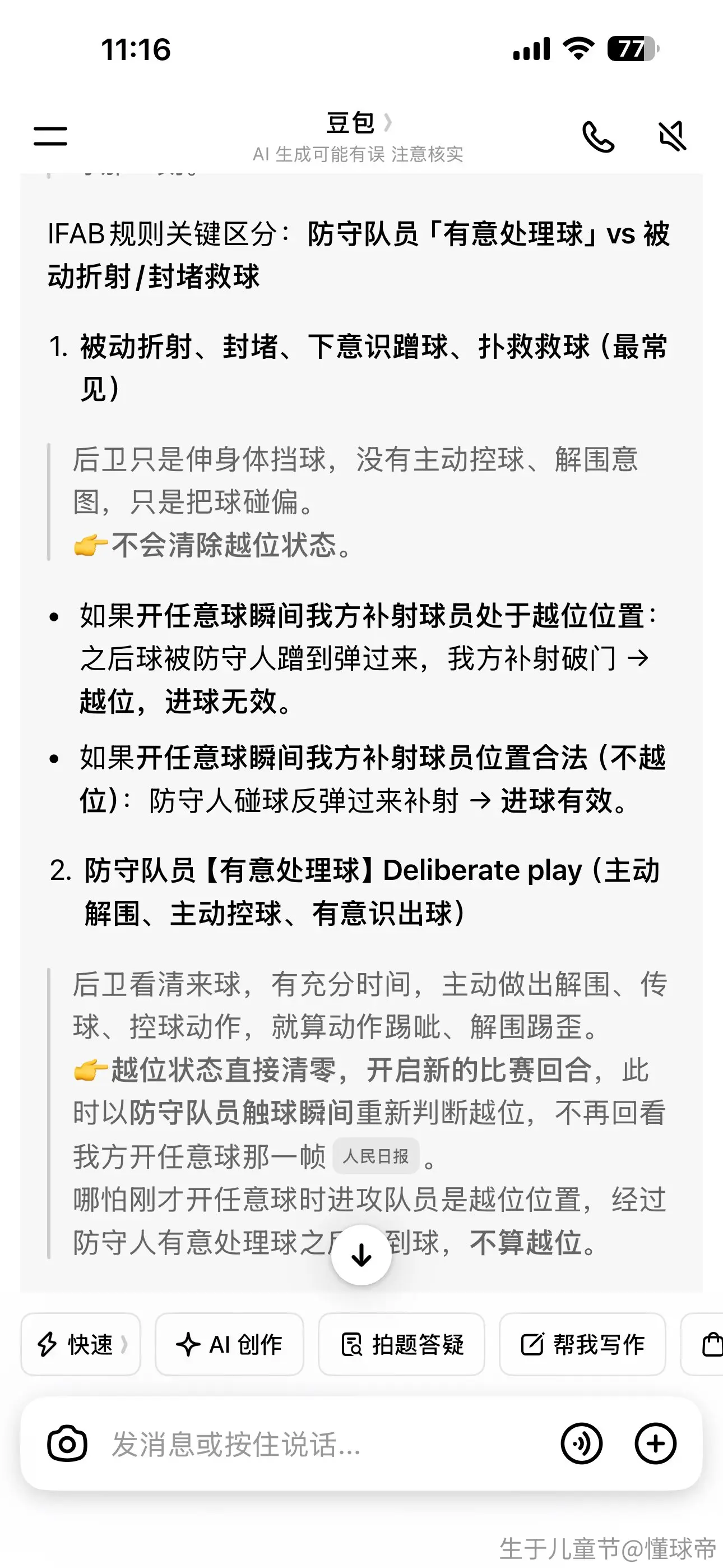The height and width of the screenshot is (1568, 723).
Task: Toggle the muted speaker icon
Action: pyautogui.click(x=673, y=136)
